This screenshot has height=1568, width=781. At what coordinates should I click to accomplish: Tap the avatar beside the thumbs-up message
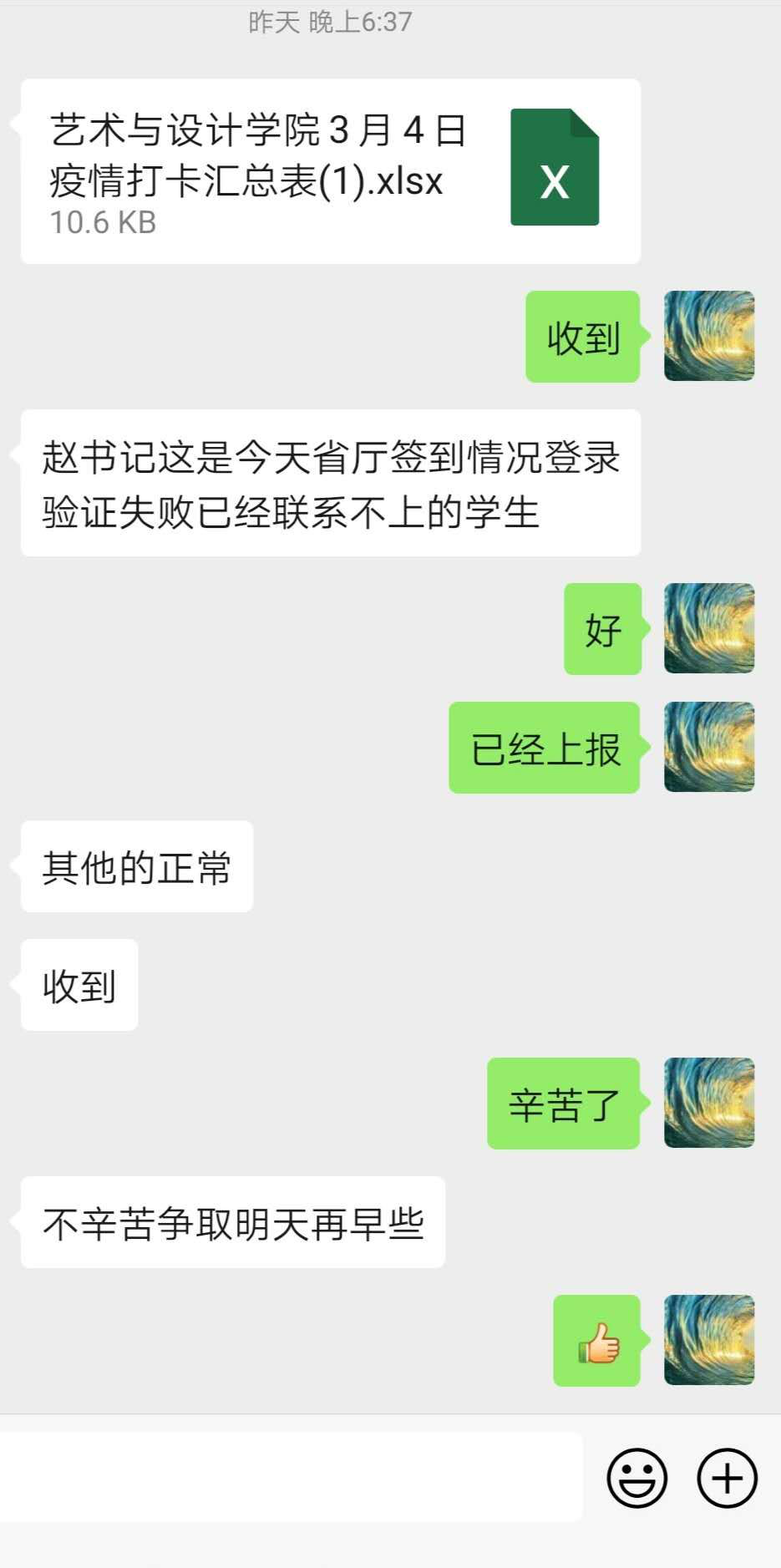point(709,1340)
